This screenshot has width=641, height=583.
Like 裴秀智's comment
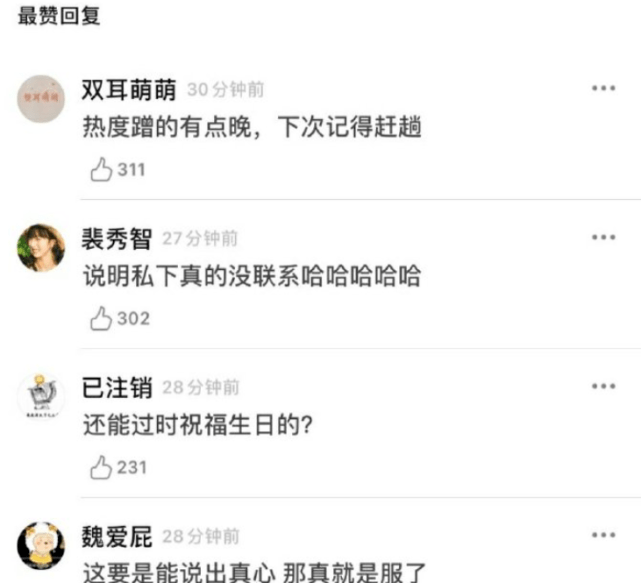(101, 319)
